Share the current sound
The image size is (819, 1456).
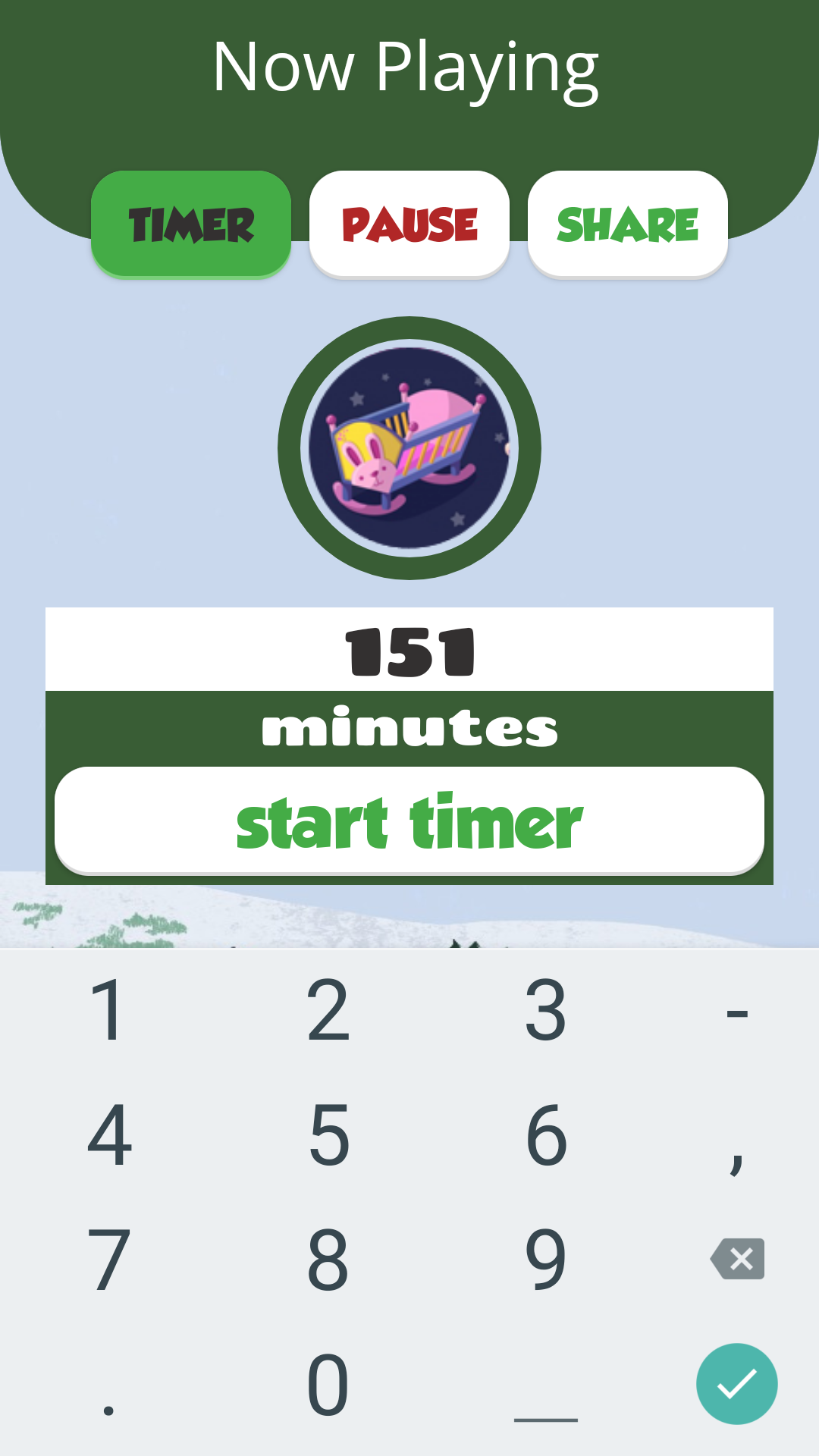(628, 224)
